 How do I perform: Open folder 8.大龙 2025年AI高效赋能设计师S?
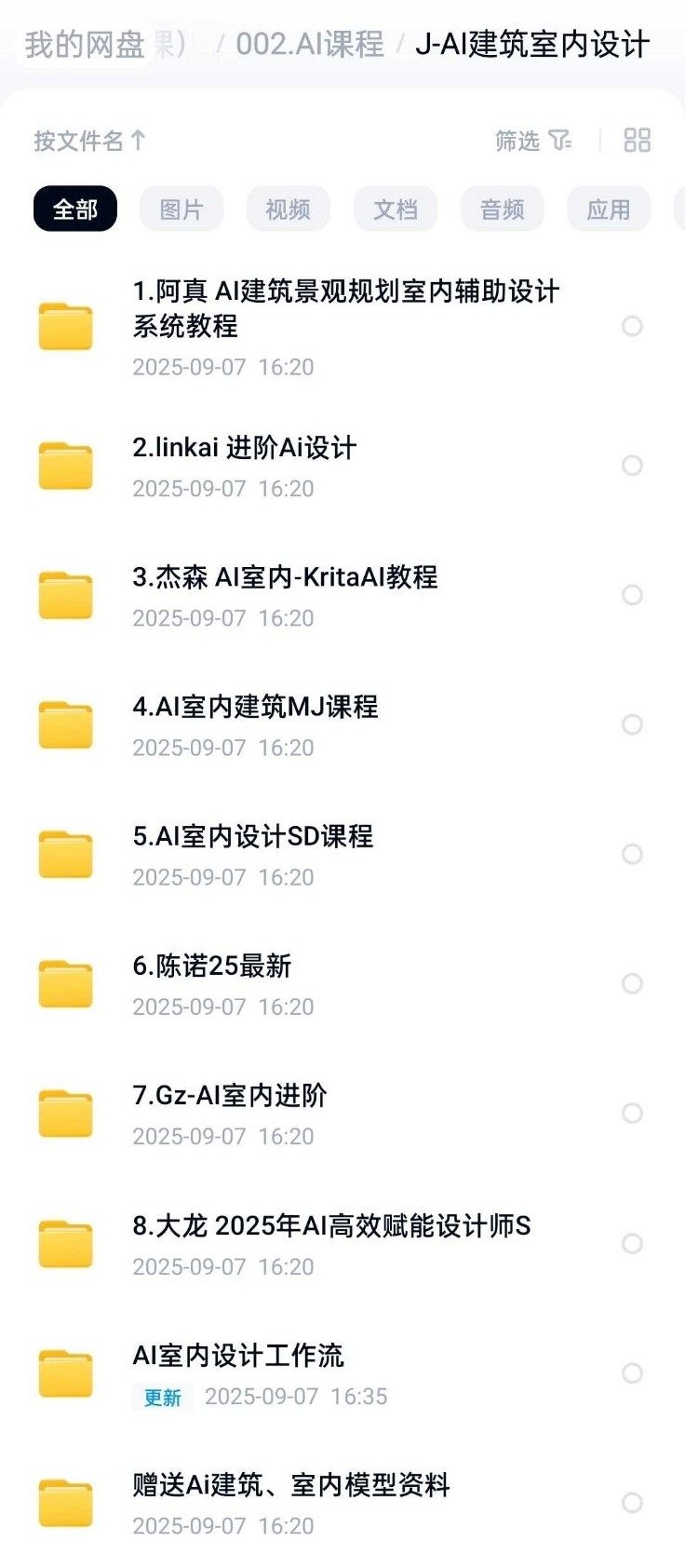331,1226
